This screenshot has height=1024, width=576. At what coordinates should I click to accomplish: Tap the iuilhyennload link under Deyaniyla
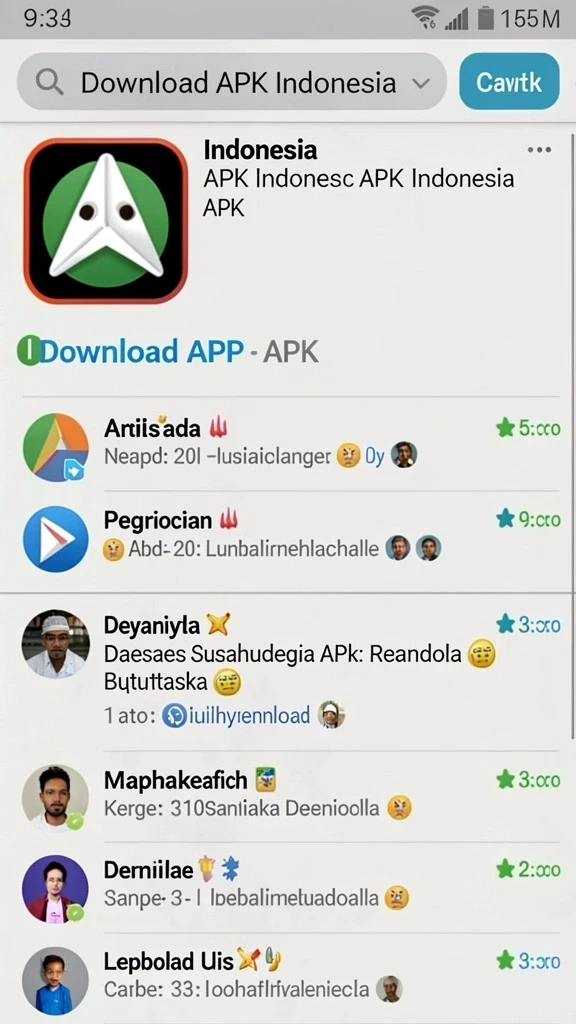(x=236, y=716)
